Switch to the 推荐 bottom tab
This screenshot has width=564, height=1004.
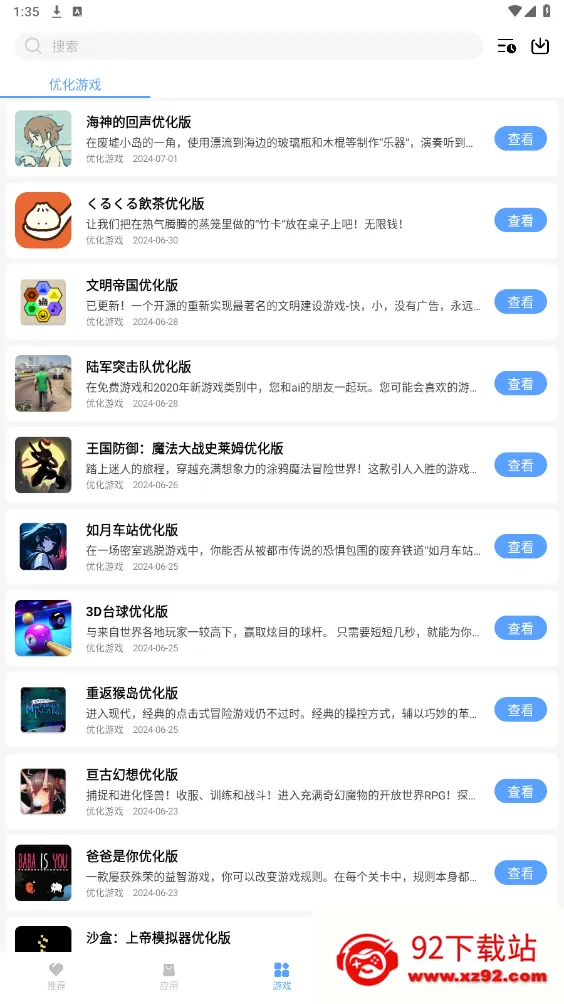56,977
